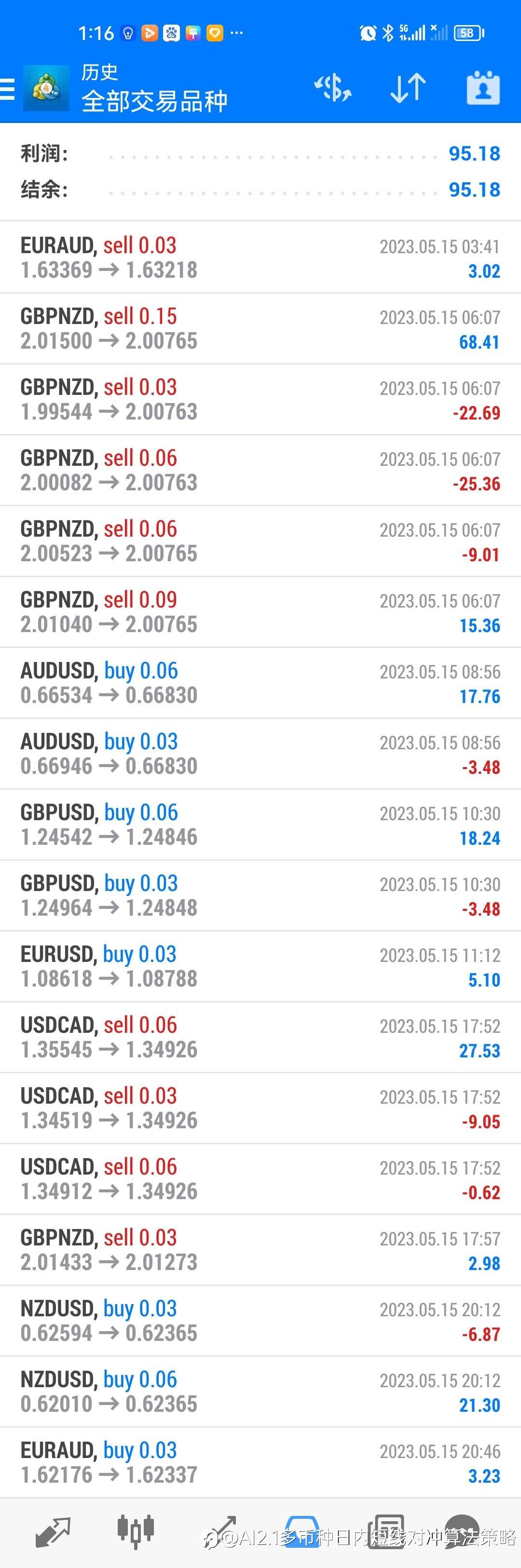Open the date range calendar icon
The image size is (521, 1568).
482,88
